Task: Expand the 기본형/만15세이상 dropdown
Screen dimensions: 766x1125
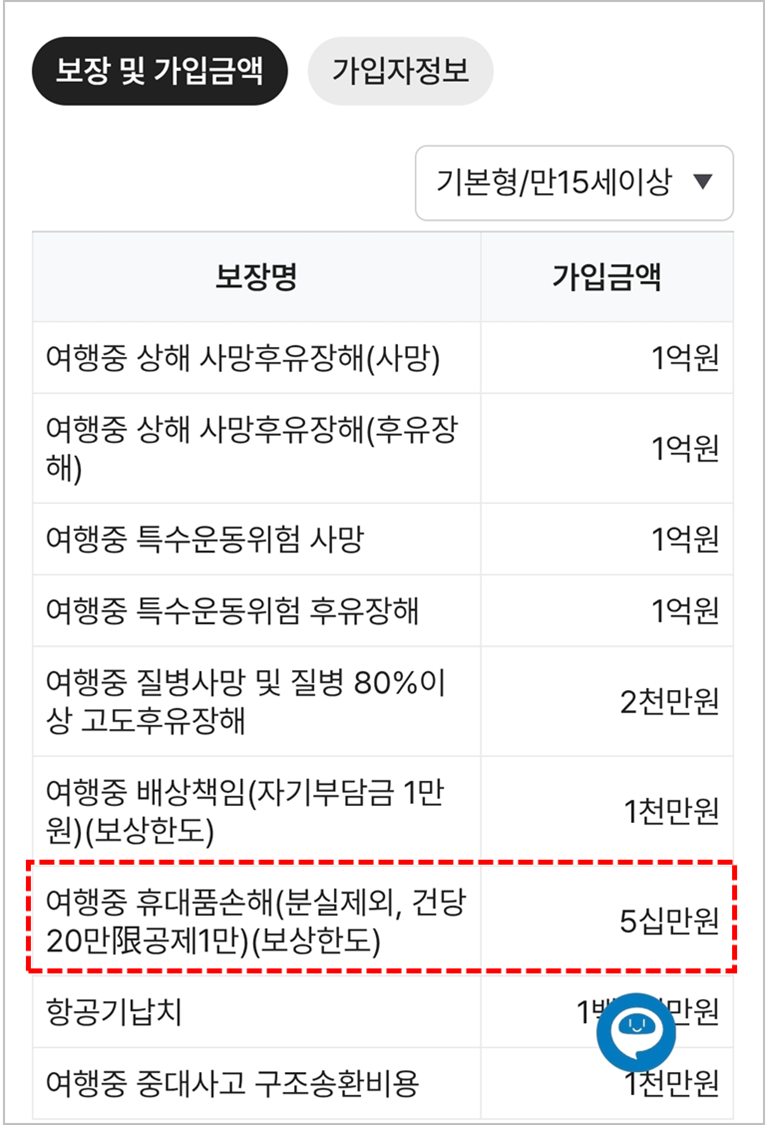Action: click(574, 183)
